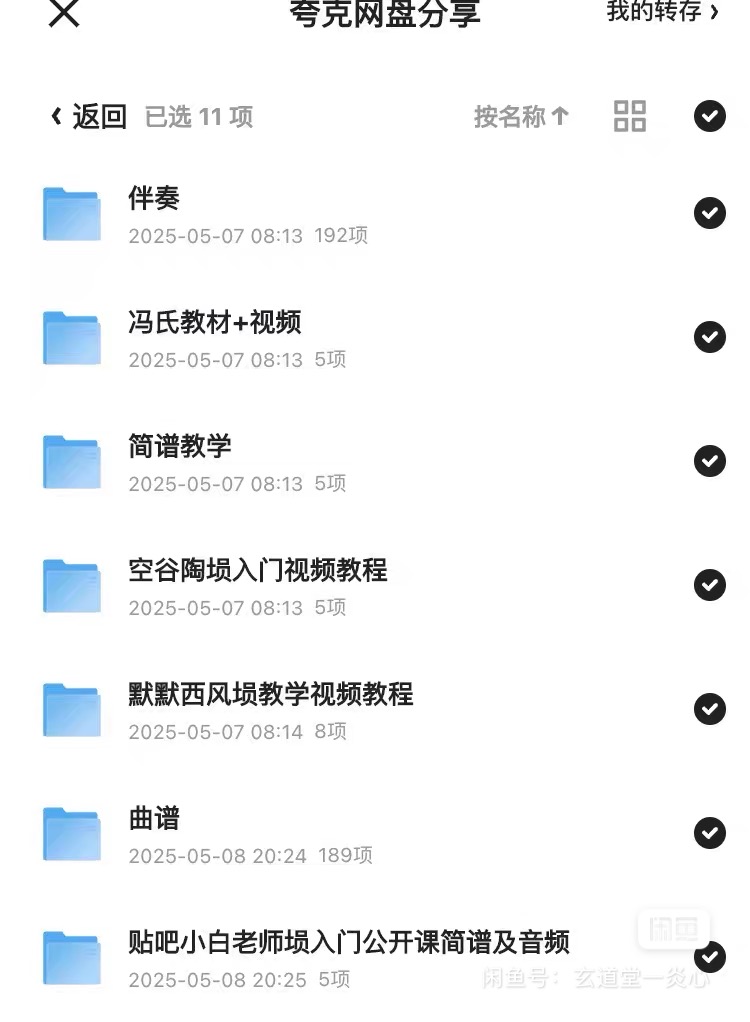This screenshot has width=750, height=1022.
Task: Switch to grid view layout
Action: tap(629, 116)
